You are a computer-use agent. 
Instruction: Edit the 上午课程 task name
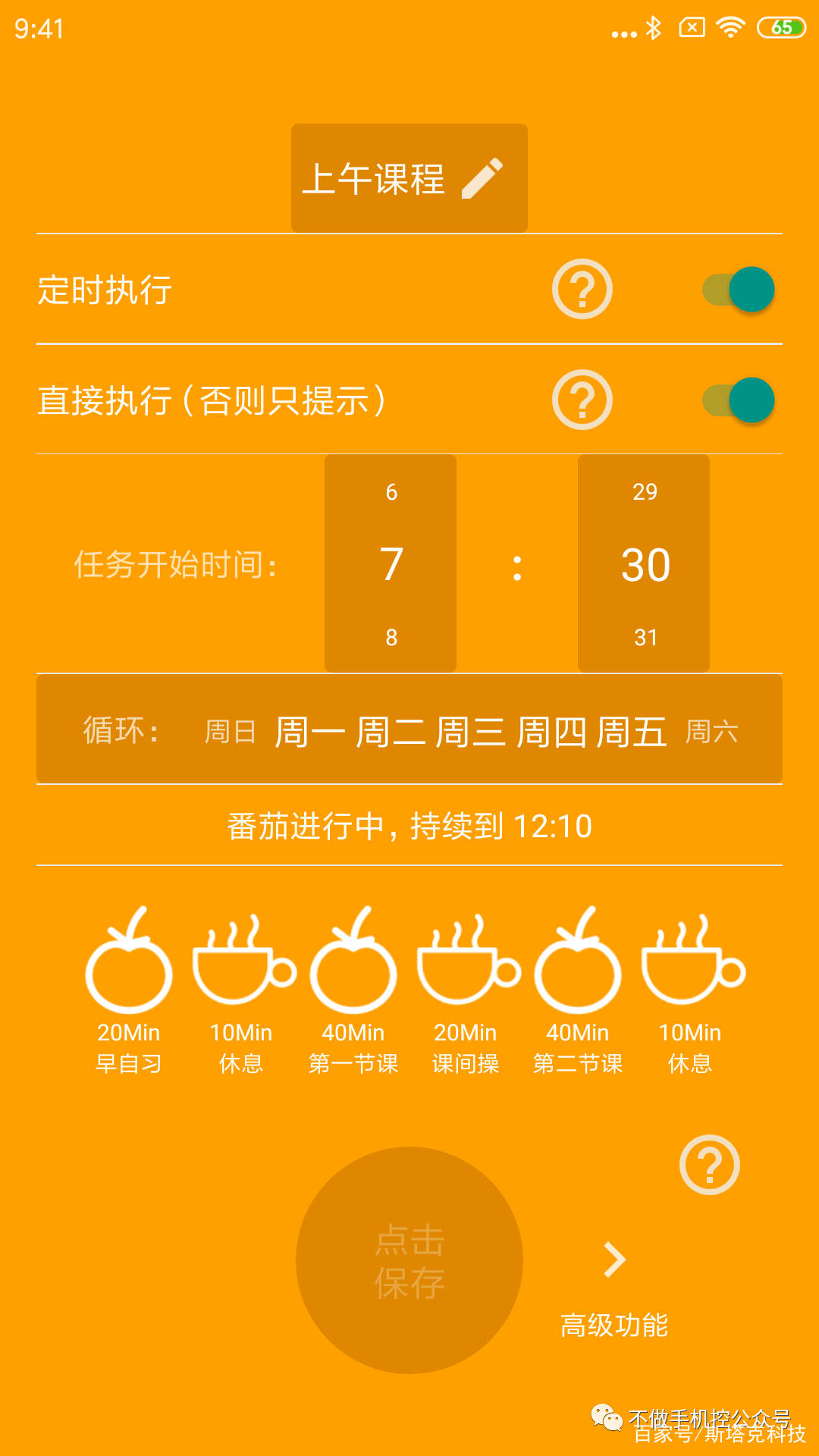pos(409,178)
